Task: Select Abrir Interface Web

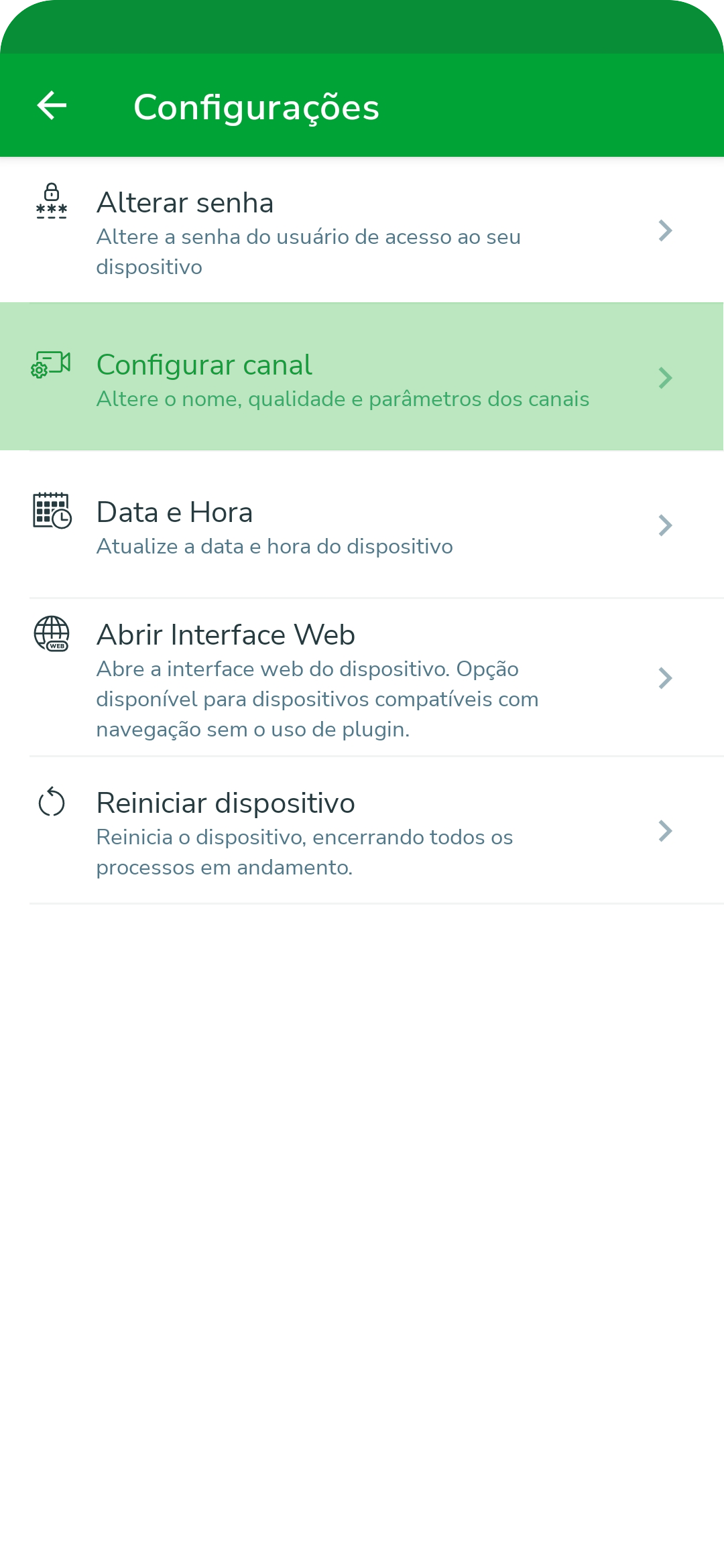Action: tap(362, 677)
